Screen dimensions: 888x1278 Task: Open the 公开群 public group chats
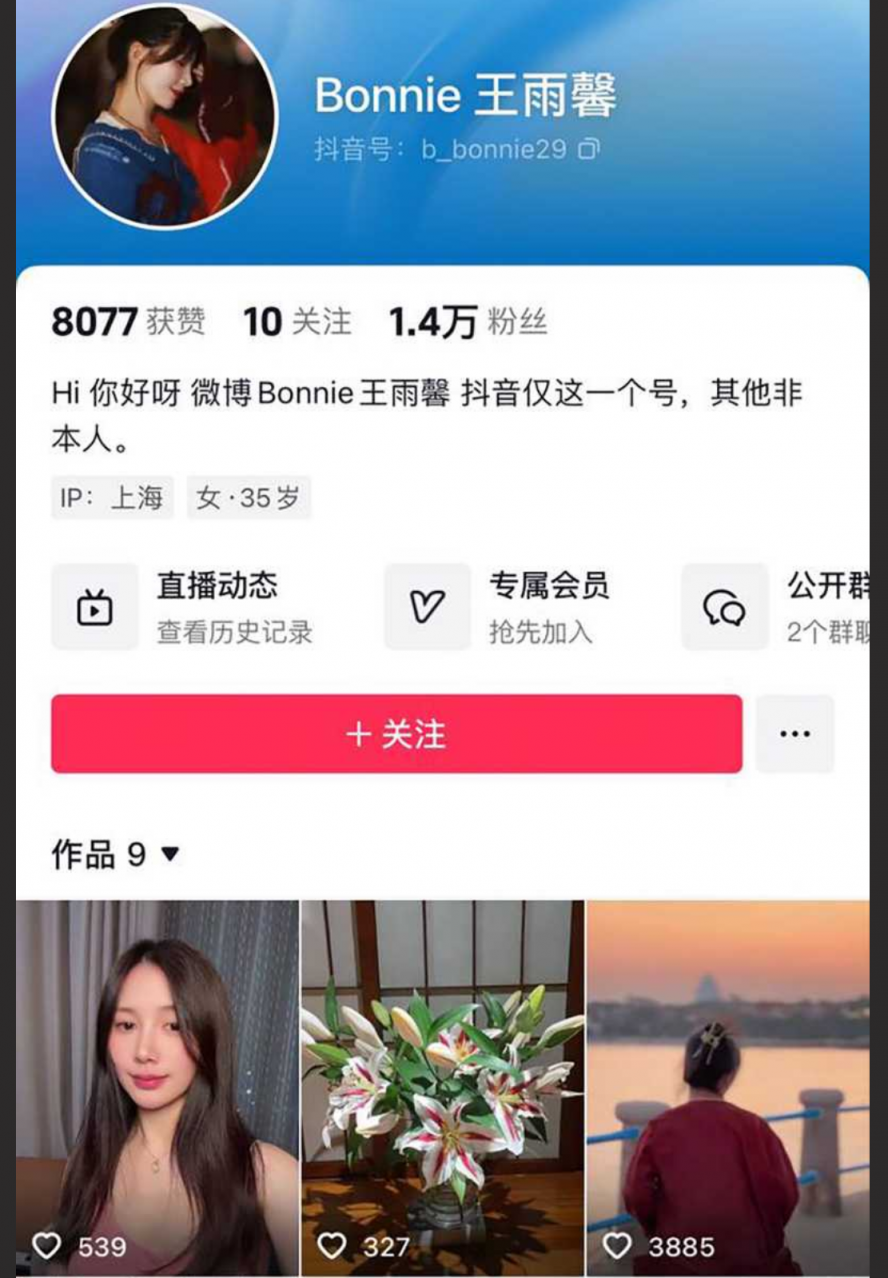pos(775,607)
